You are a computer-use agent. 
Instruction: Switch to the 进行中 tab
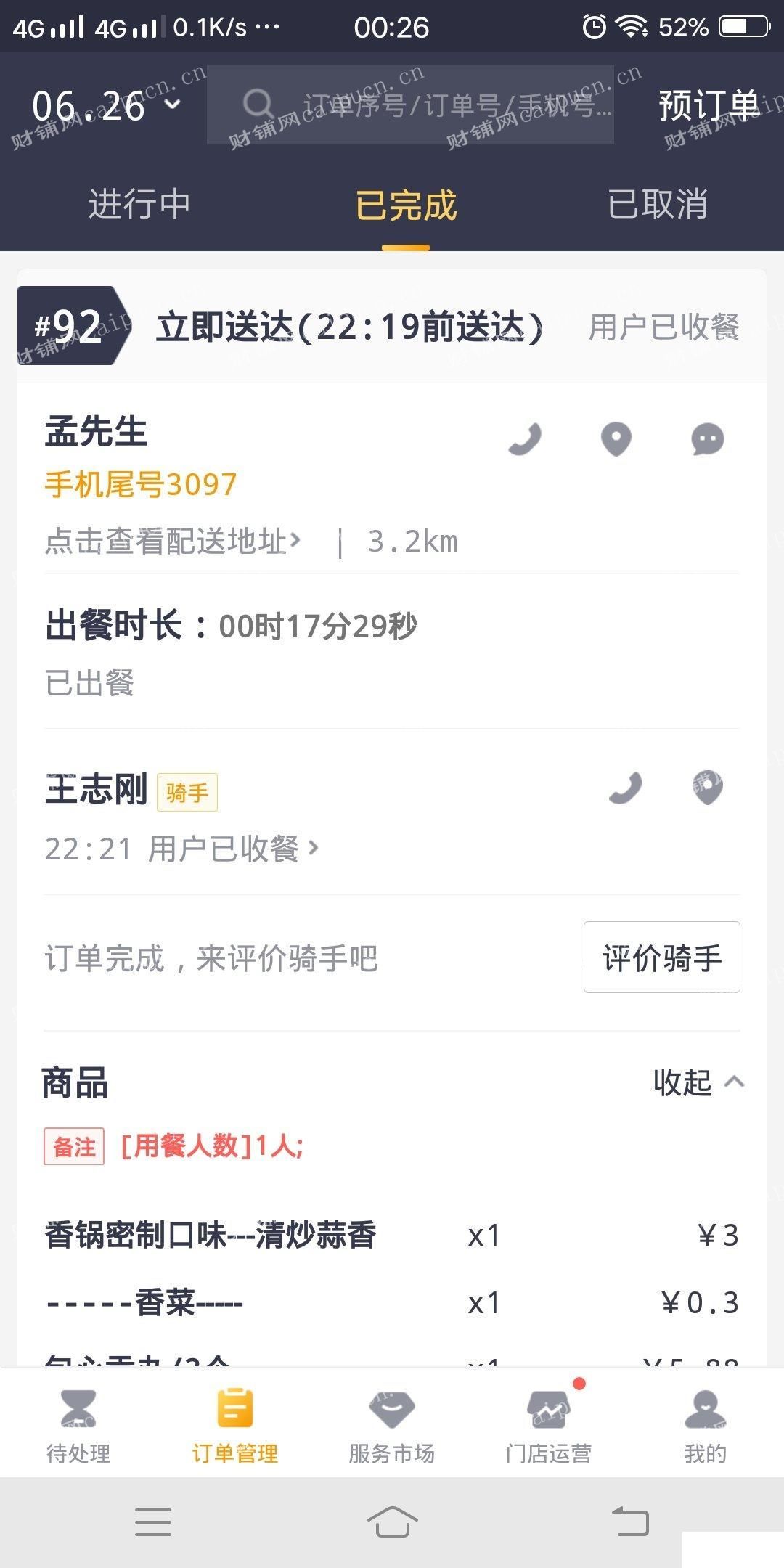pyautogui.click(x=139, y=204)
